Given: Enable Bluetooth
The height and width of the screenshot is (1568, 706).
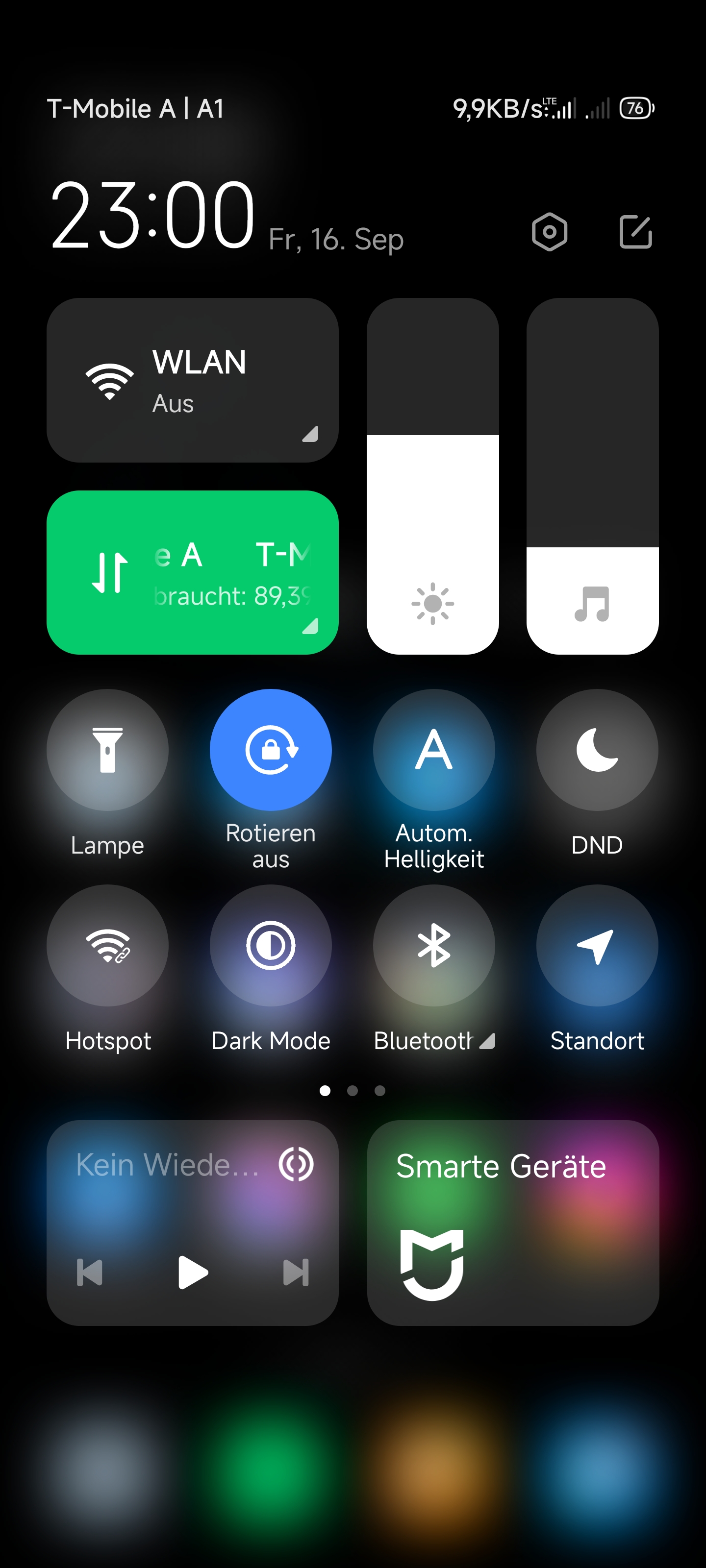Looking at the screenshot, I should click(x=434, y=945).
